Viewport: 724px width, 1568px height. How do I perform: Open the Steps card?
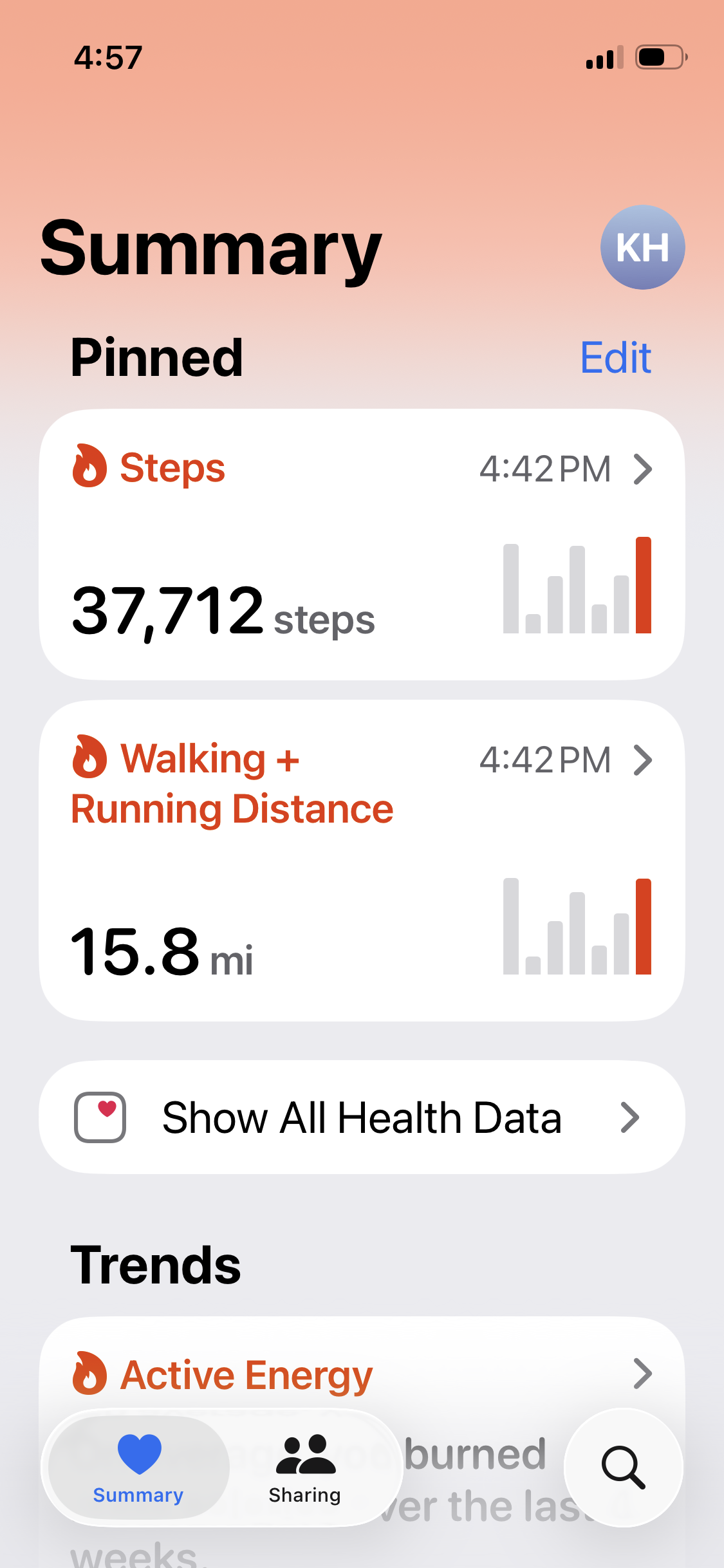point(362,545)
